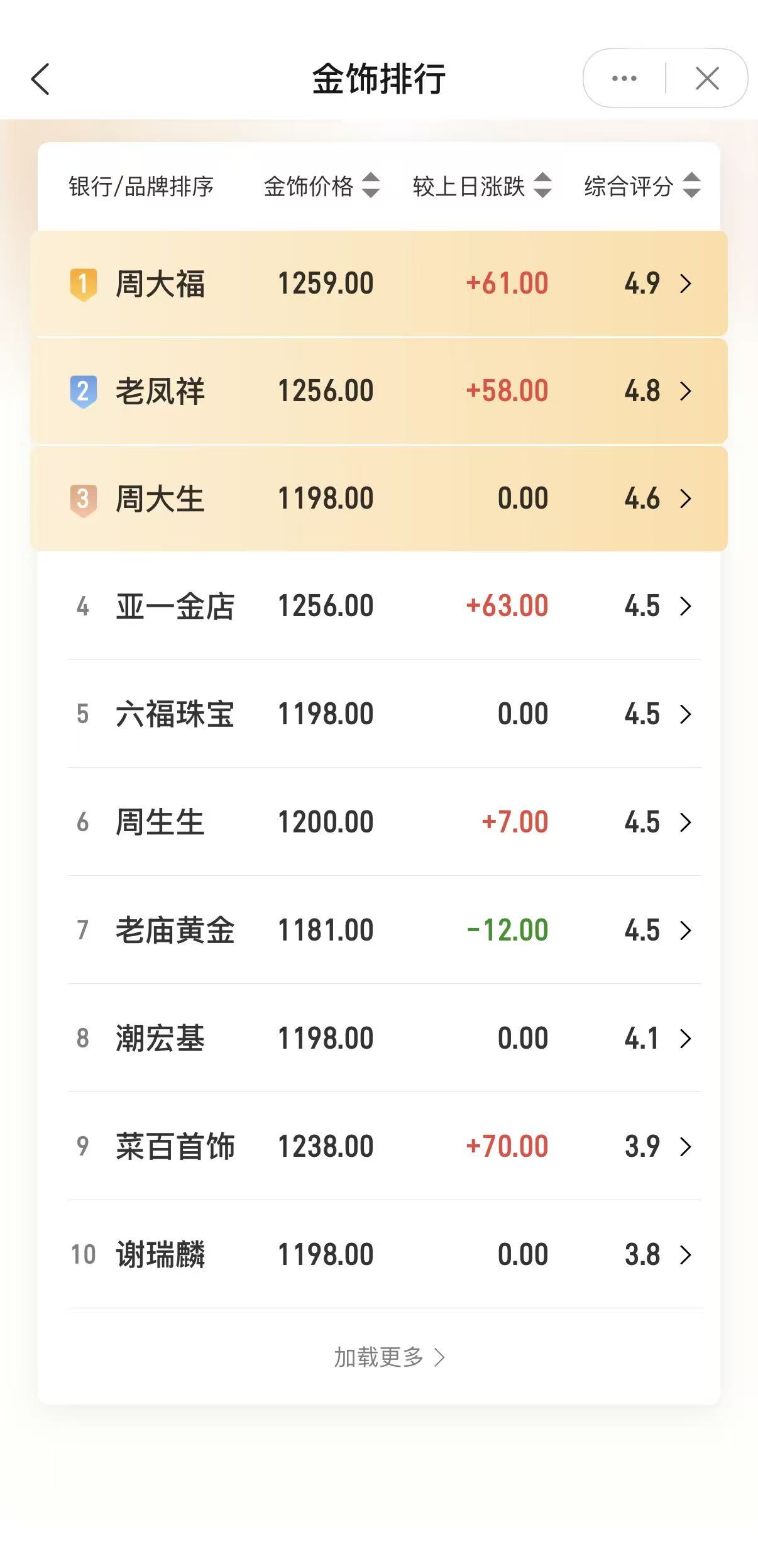Sort by 较上日涨跌

(481, 186)
